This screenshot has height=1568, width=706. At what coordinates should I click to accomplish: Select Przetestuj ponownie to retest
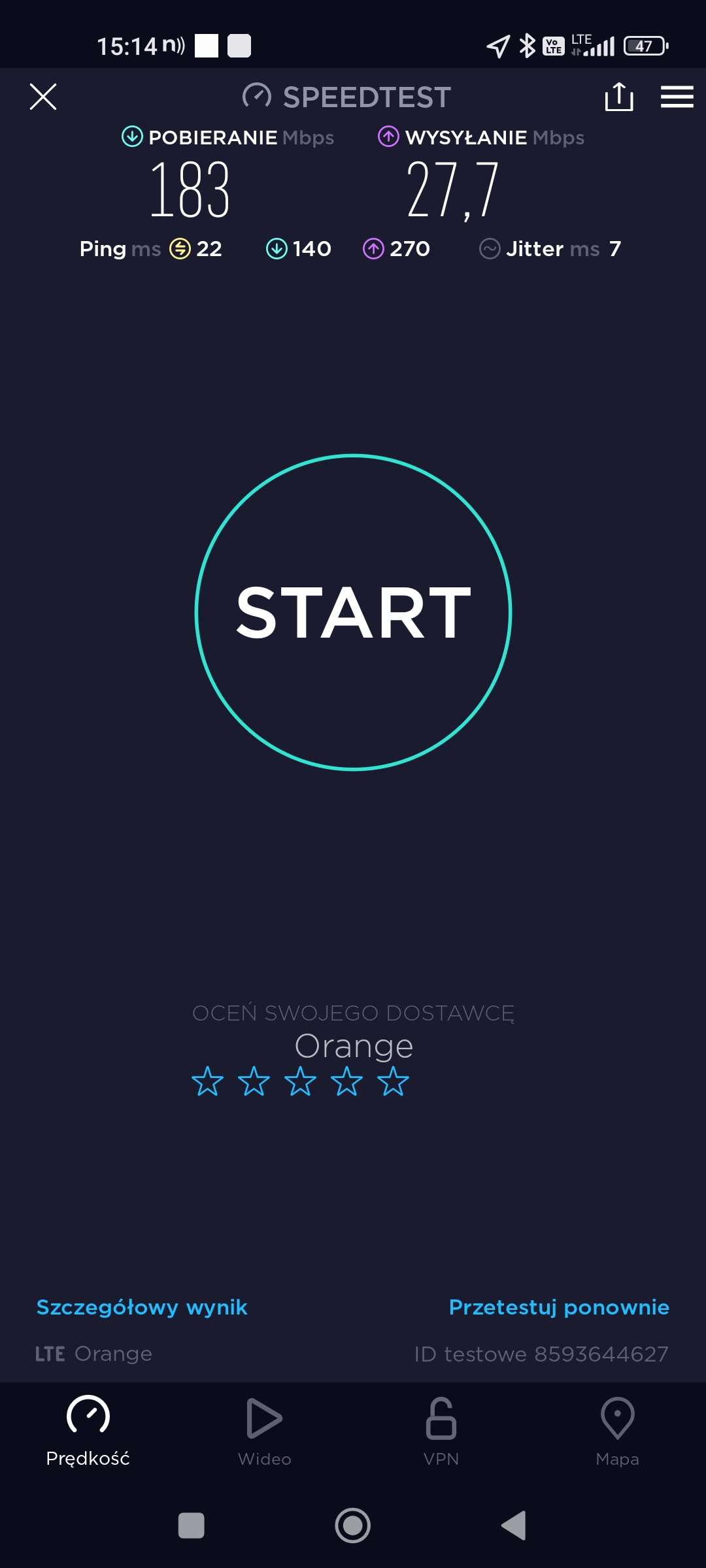click(x=559, y=1307)
